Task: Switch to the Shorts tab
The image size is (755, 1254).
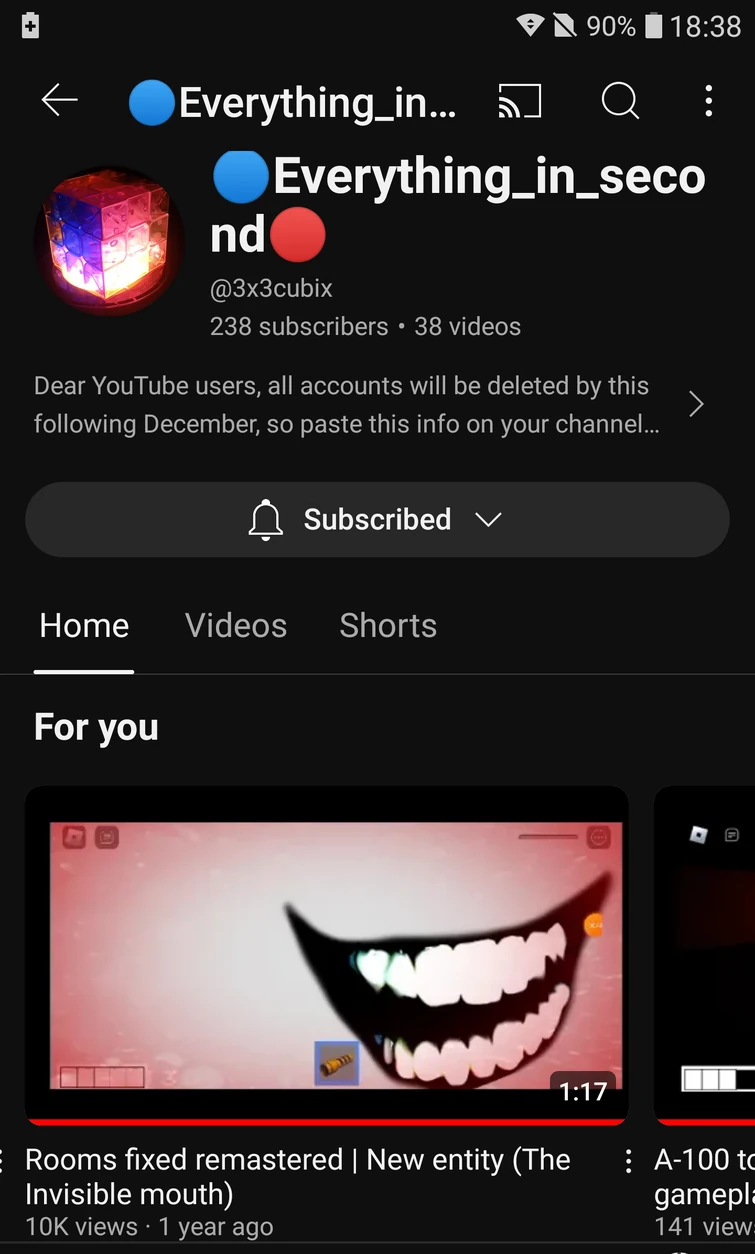Action: tap(388, 626)
